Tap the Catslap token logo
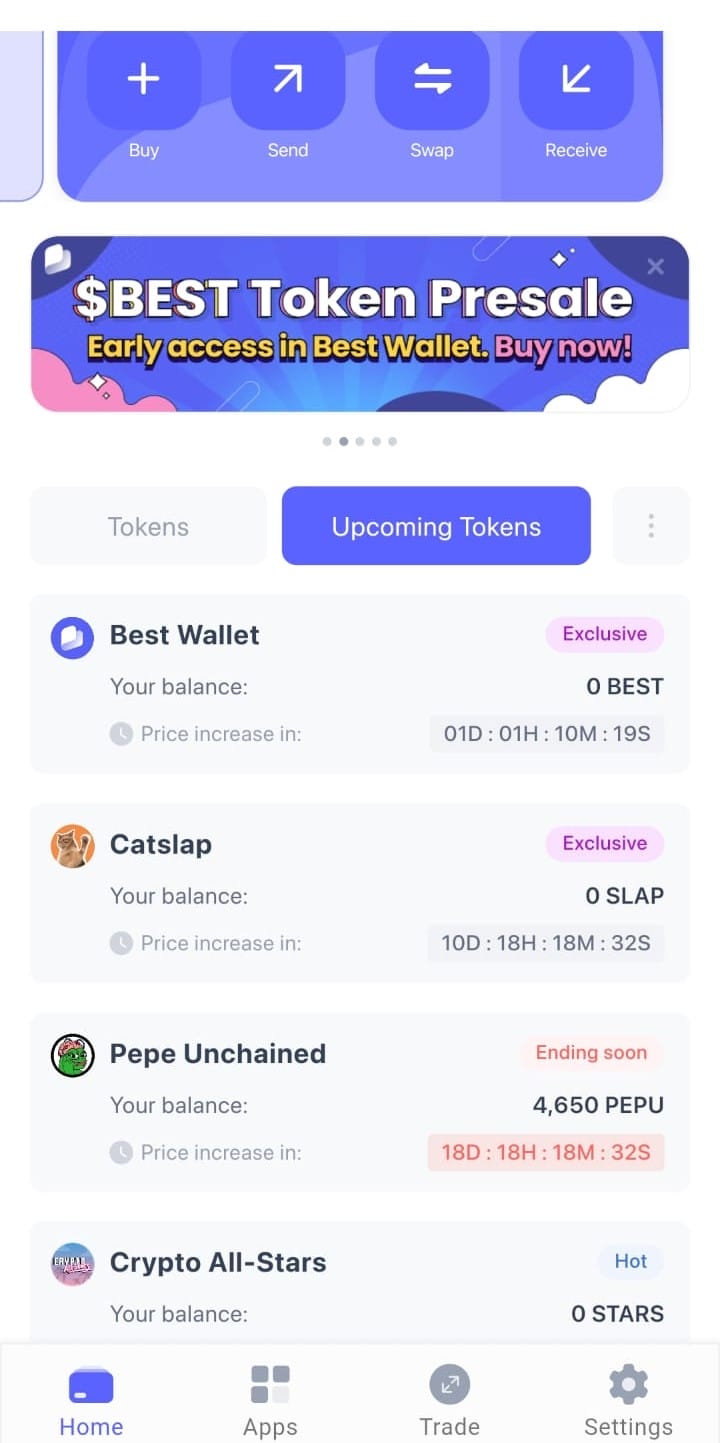720x1443 pixels. click(71, 845)
